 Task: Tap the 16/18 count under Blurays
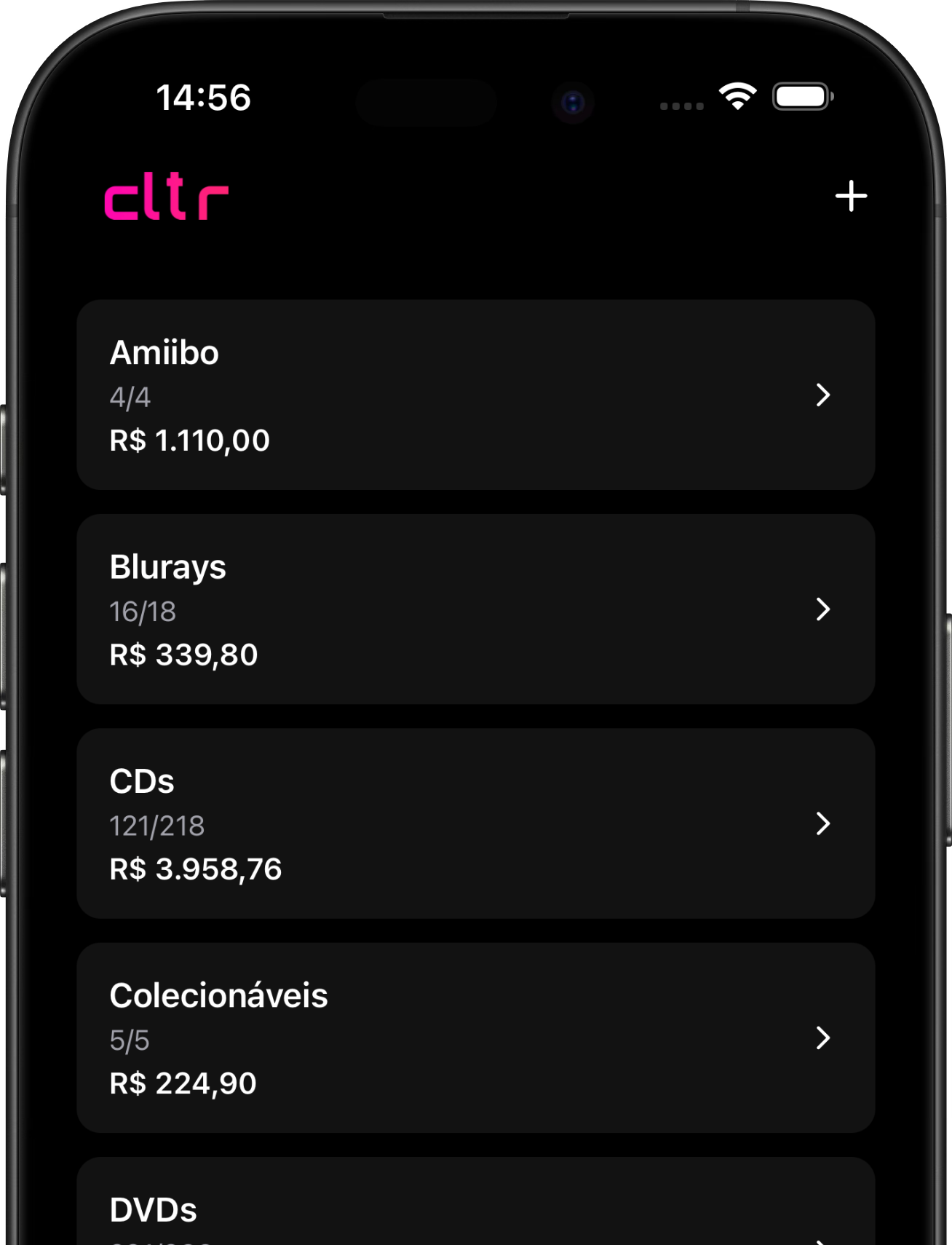pyautogui.click(x=143, y=611)
